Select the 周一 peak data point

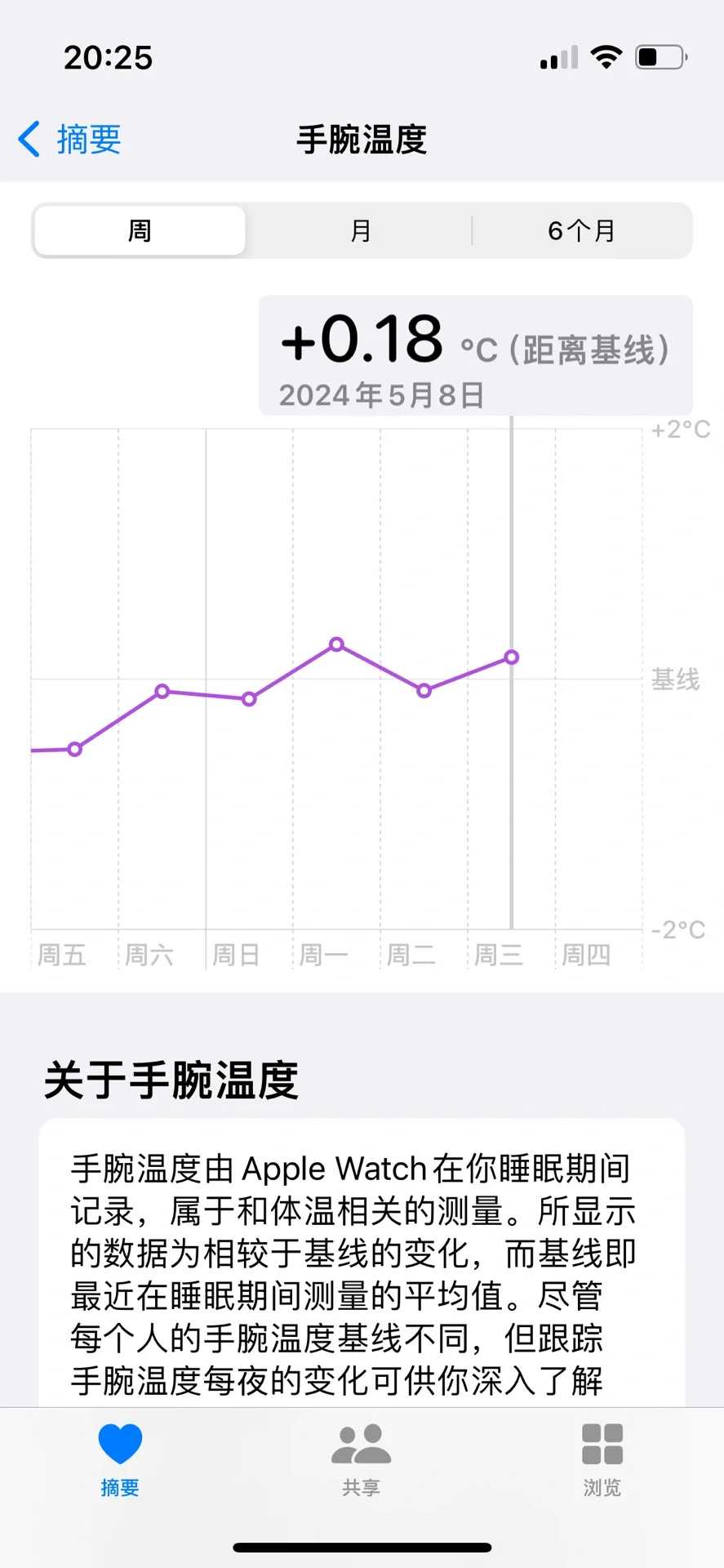click(x=336, y=644)
